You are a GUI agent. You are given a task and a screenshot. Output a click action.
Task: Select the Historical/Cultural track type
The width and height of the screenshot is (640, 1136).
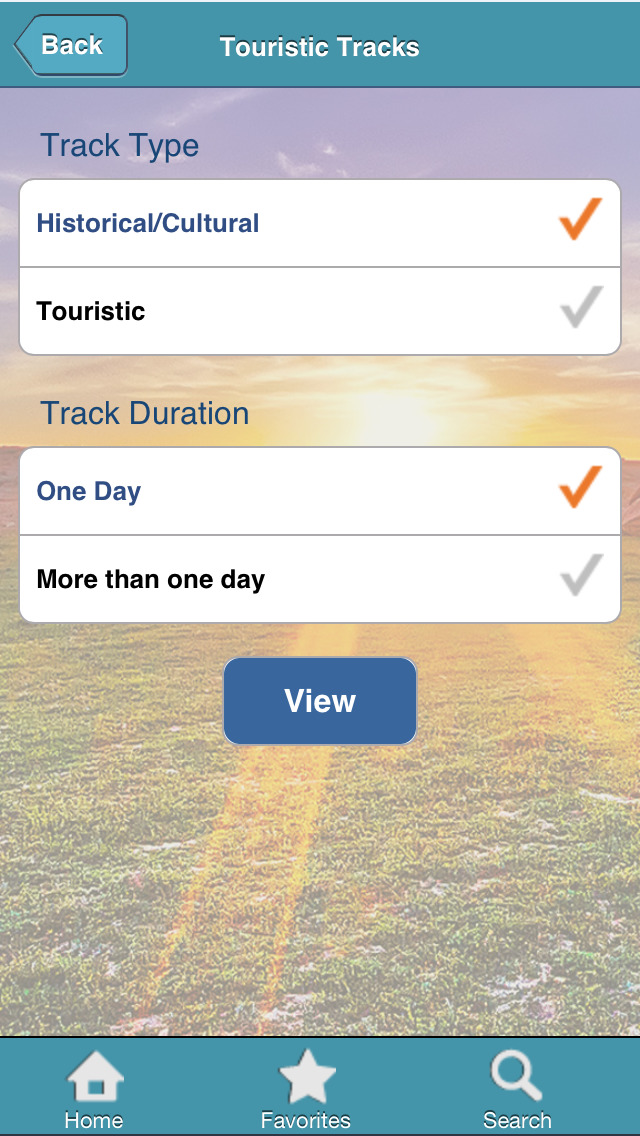pyautogui.click(x=320, y=223)
